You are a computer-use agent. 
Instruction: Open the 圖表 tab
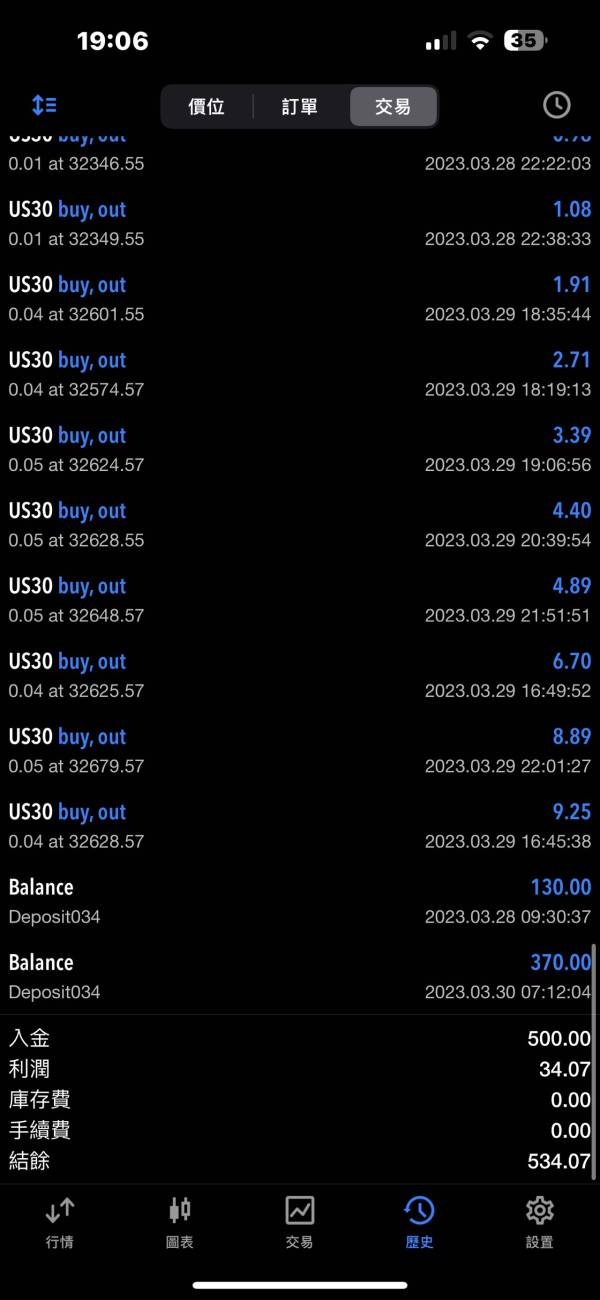pos(180,1223)
